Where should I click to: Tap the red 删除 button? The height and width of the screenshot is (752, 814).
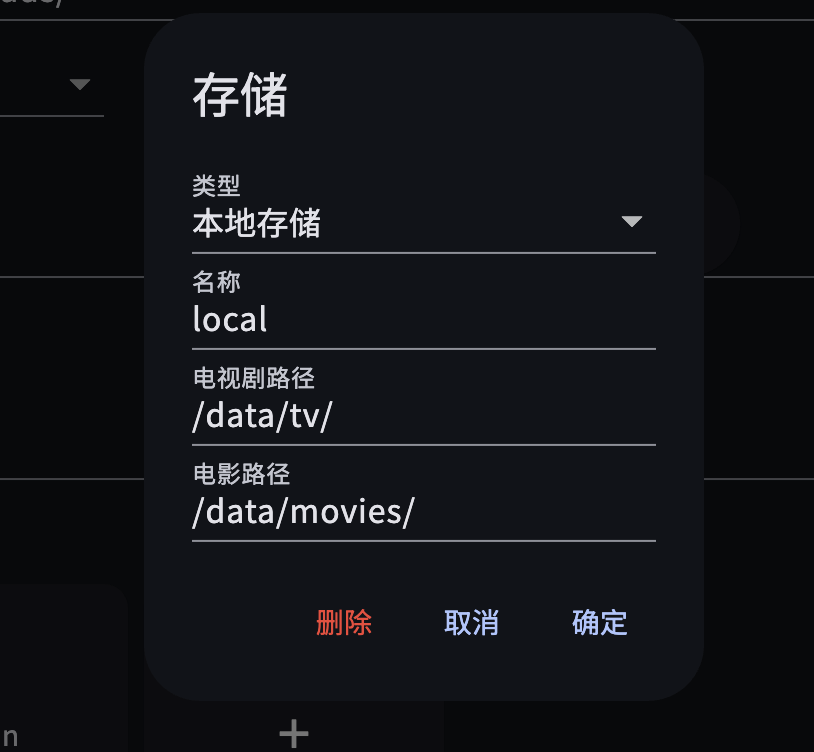tap(344, 623)
